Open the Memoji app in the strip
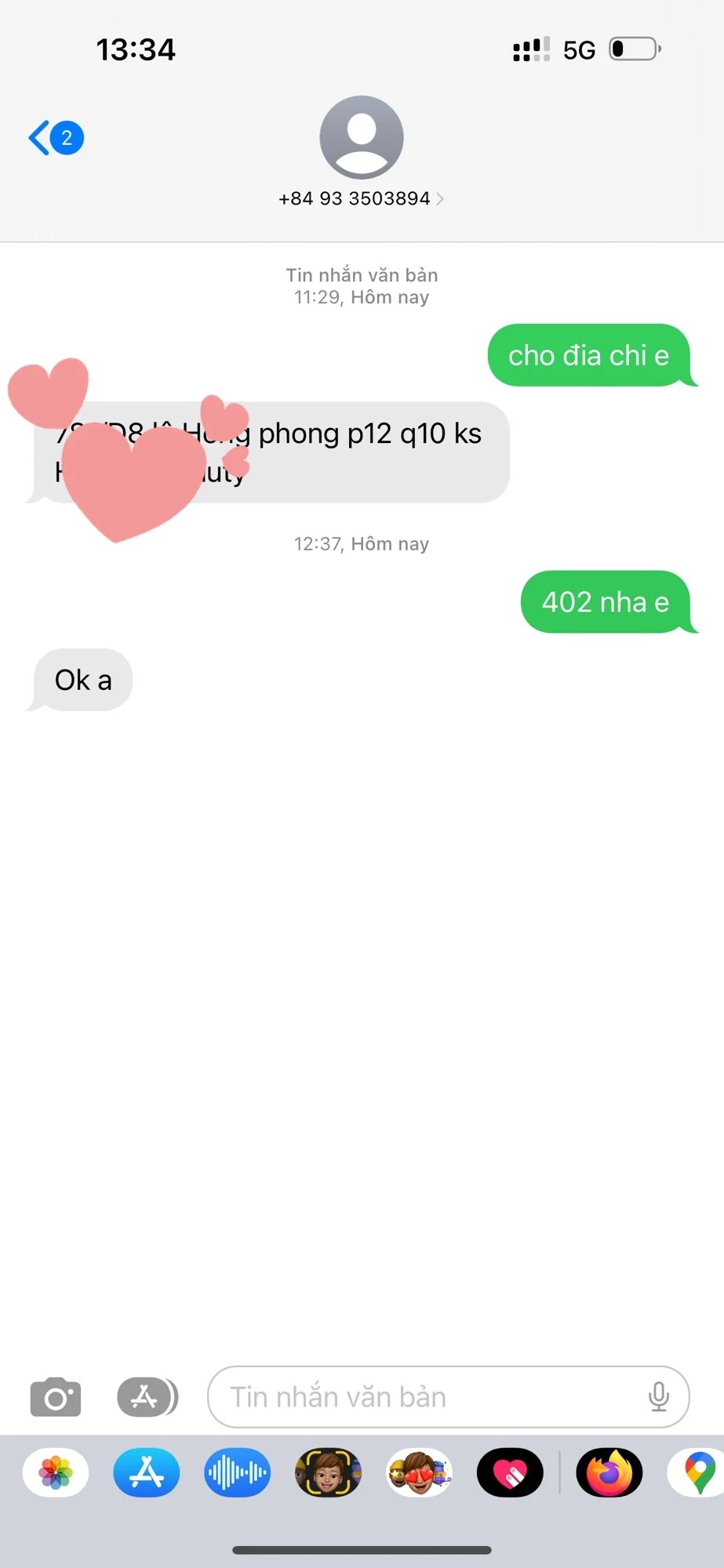 click(328, 1473)
